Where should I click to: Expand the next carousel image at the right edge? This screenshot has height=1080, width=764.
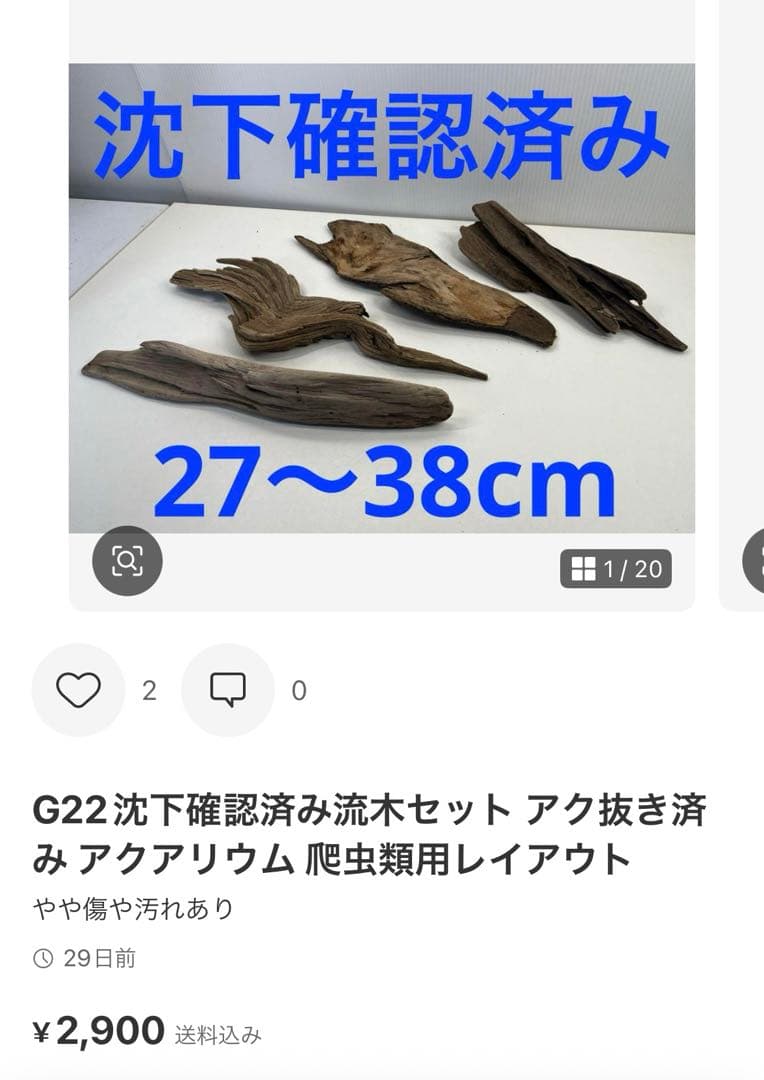(753, 300)
